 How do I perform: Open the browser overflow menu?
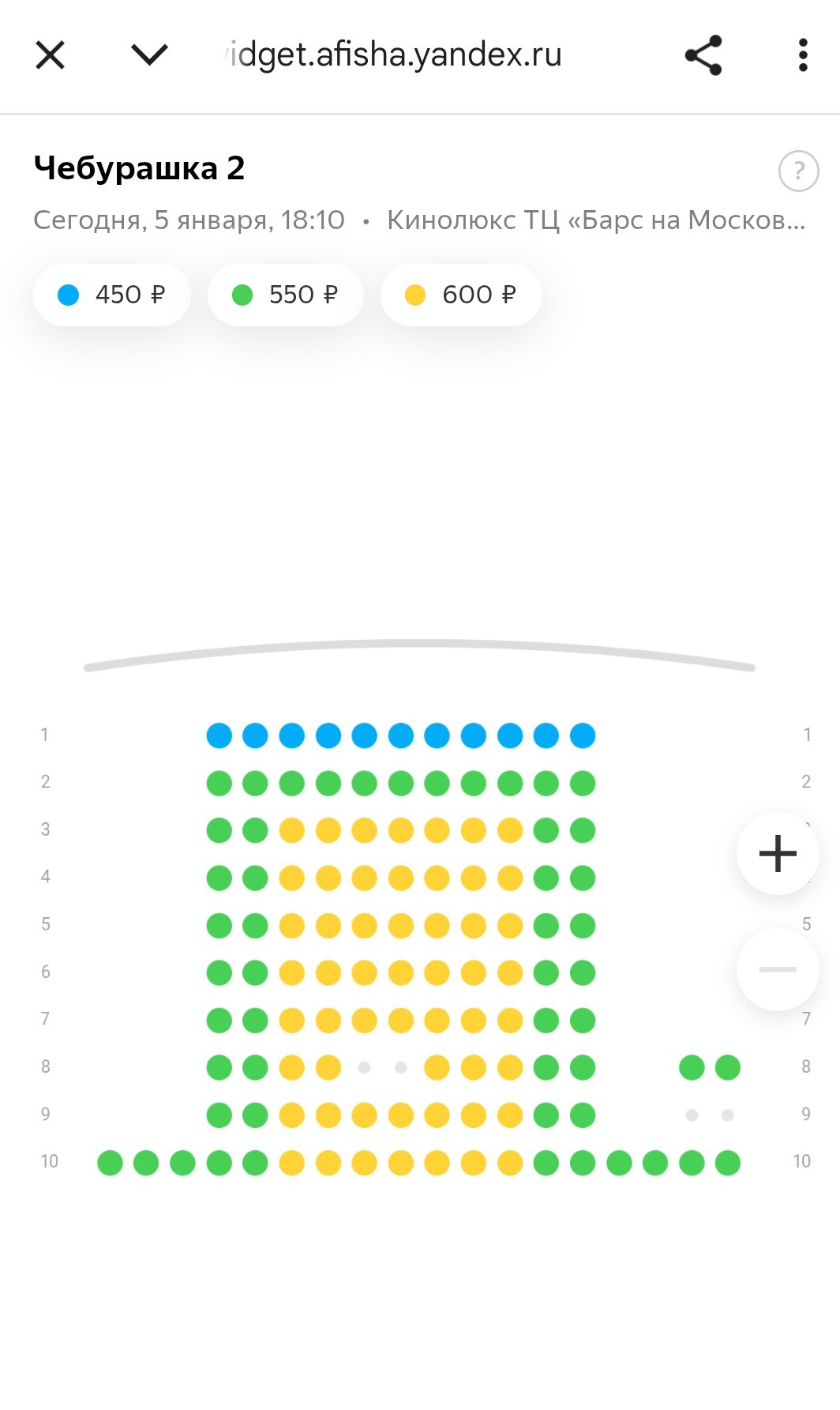(803, 55)
